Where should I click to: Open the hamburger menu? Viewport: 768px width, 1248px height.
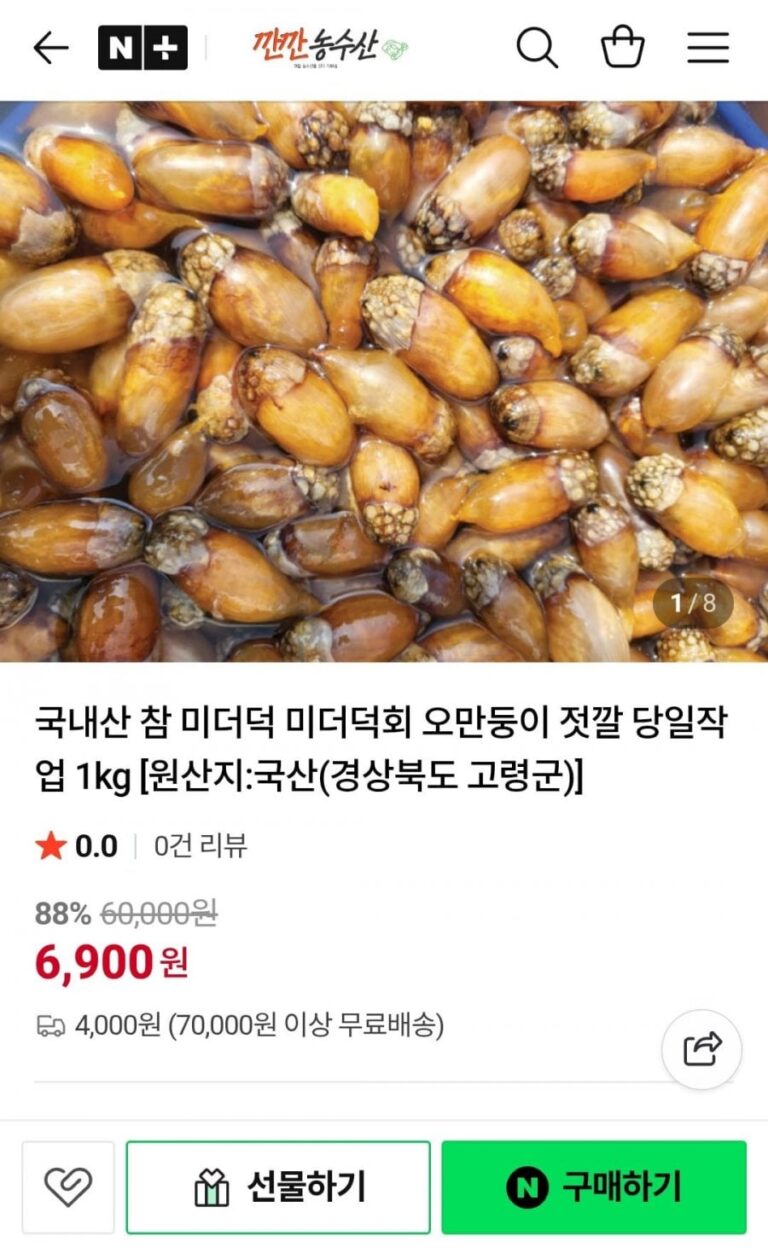click(x=708, y=48)
